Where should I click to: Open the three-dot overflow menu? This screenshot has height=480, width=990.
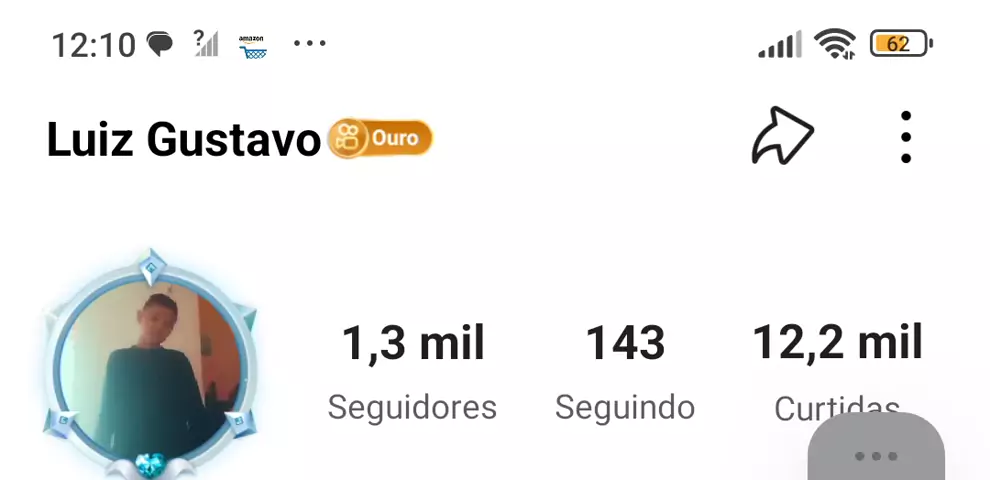pos(905,137)
